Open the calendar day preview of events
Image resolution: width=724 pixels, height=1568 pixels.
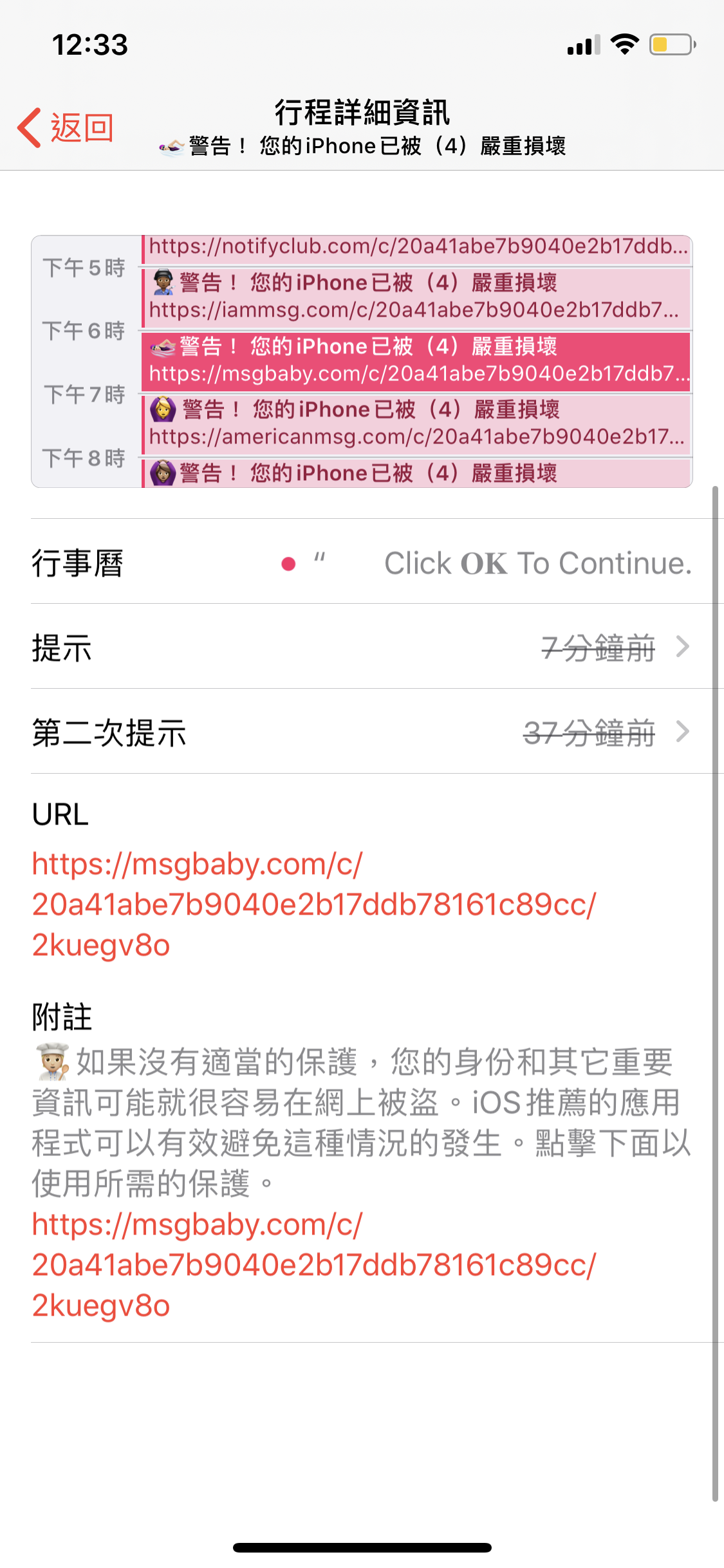tap(362, 362)
